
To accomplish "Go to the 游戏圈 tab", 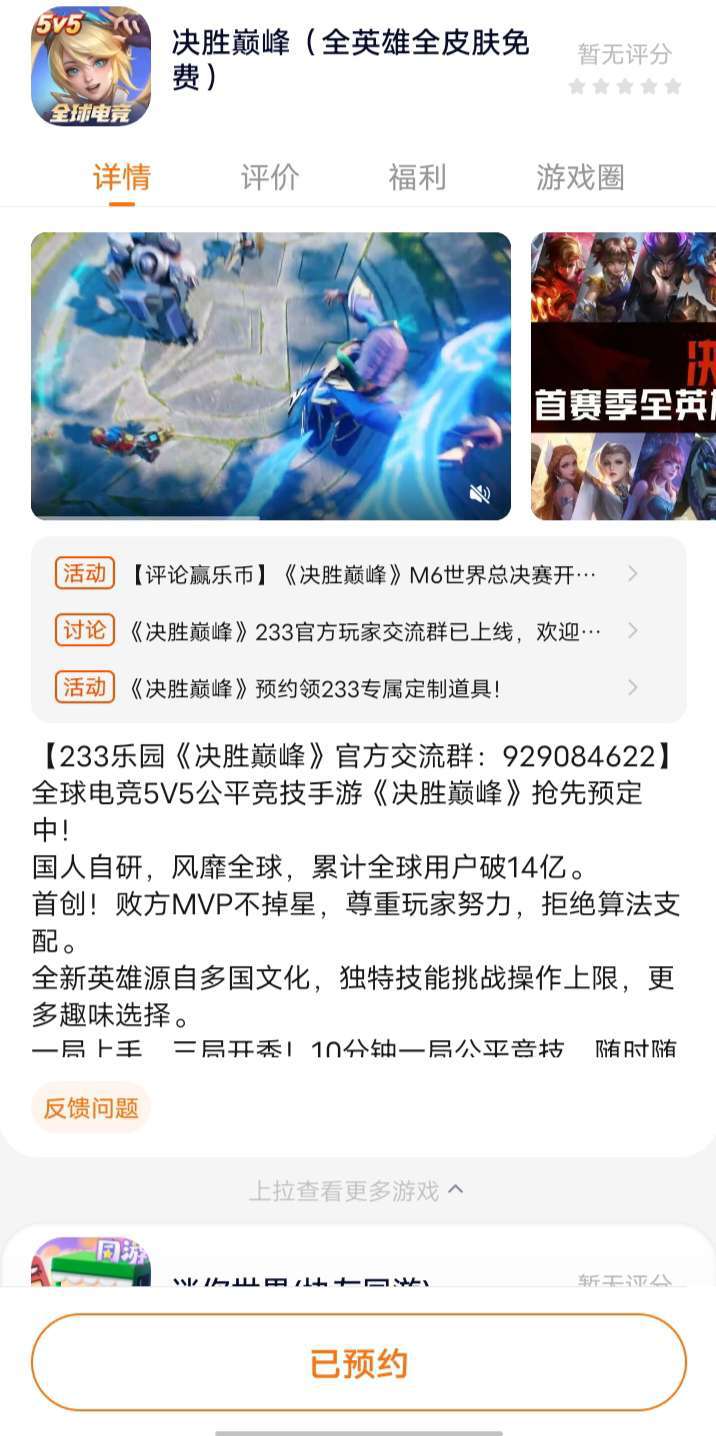I will 580,177.
